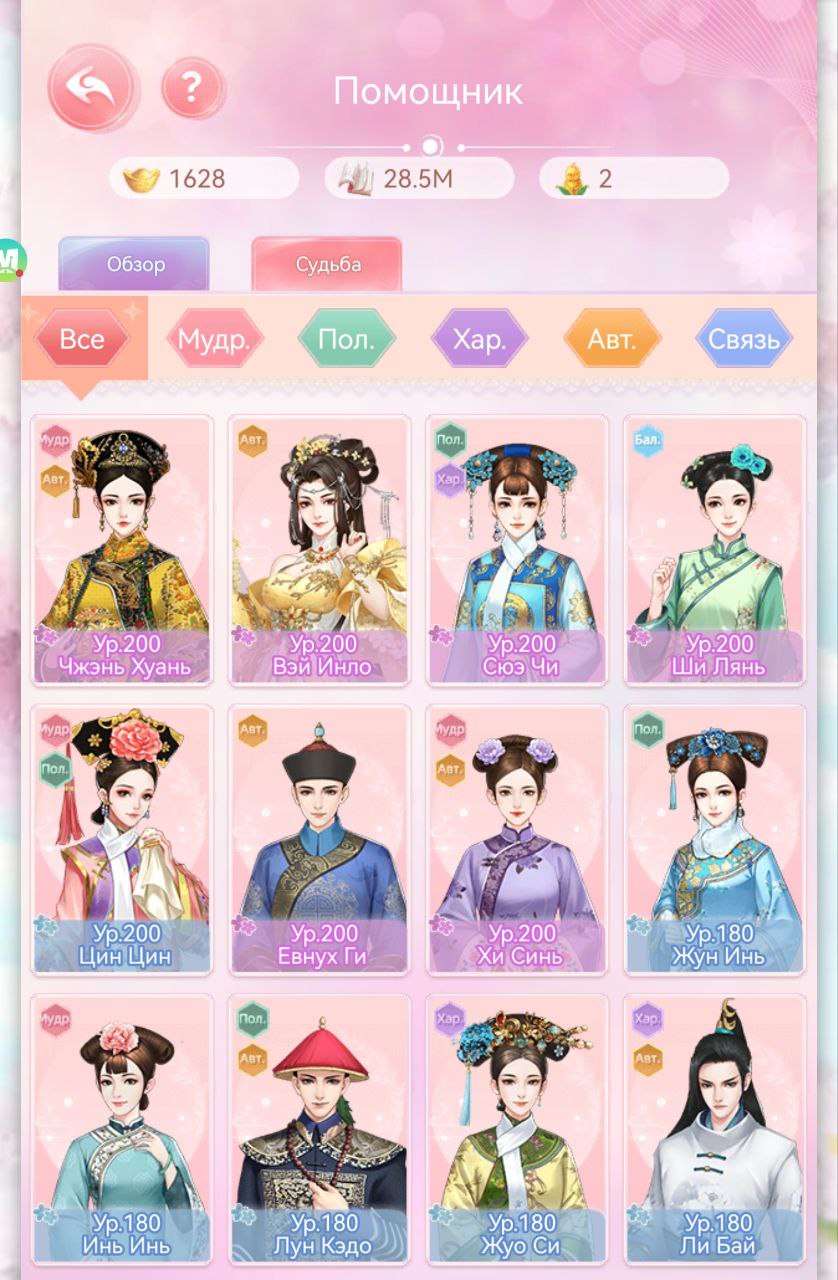The height and width of the screenshot is (1280, 838).
Task: Open Жун Инь helper card
Action: click(714, 840)
